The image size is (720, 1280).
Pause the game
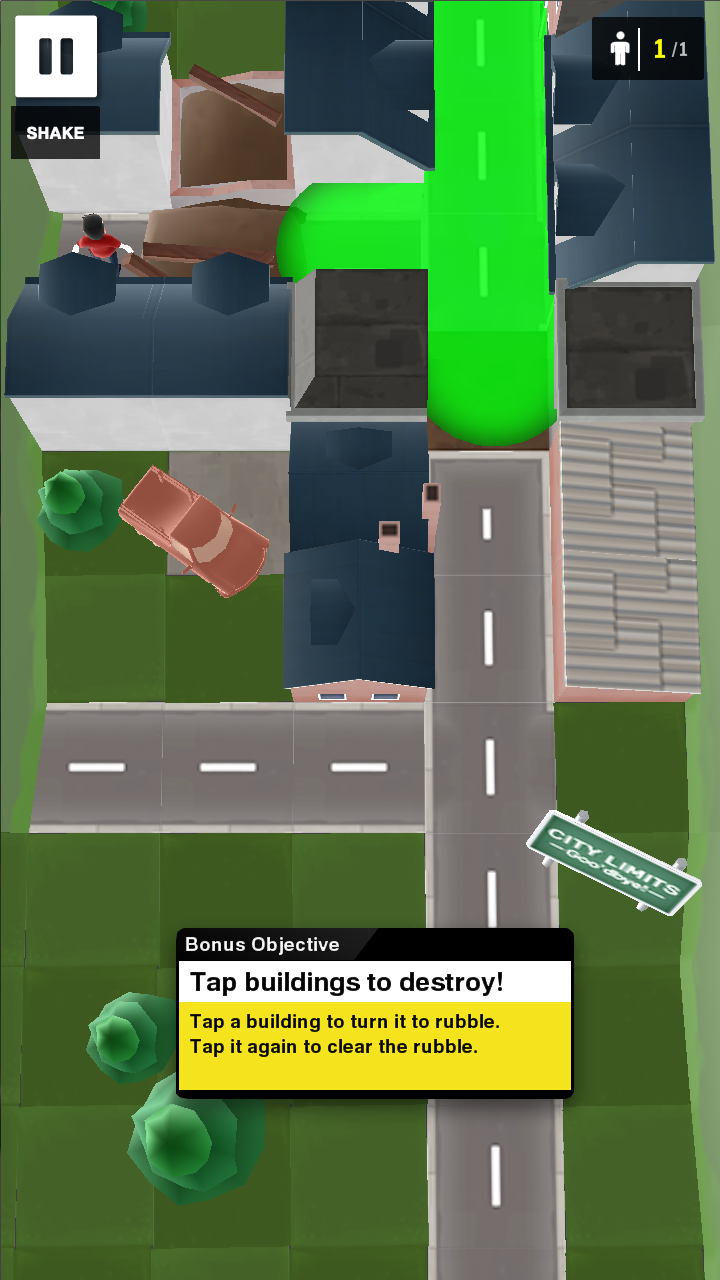click(56, 56)
